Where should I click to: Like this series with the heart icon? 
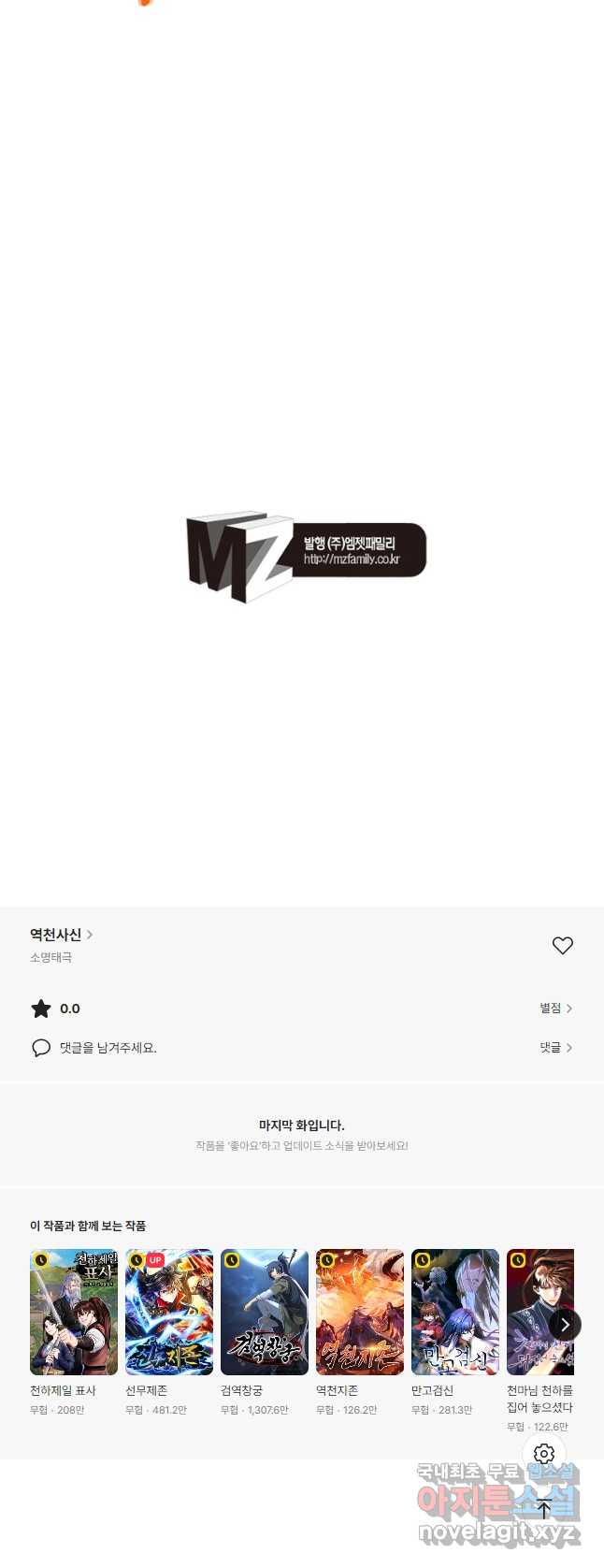coord(562,946)
